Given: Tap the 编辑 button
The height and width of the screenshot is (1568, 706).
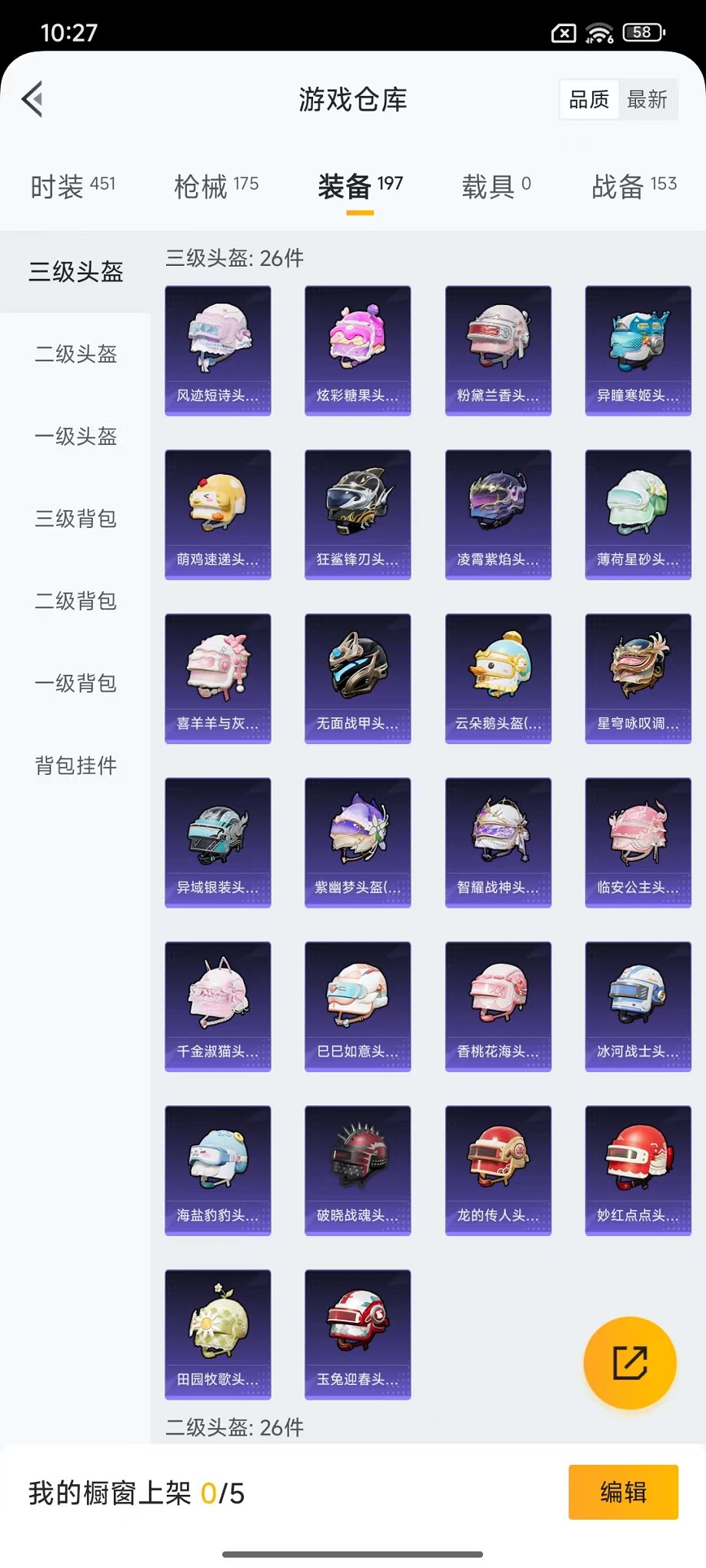Looking at the screenshot, I should (x=623, y=1492).
